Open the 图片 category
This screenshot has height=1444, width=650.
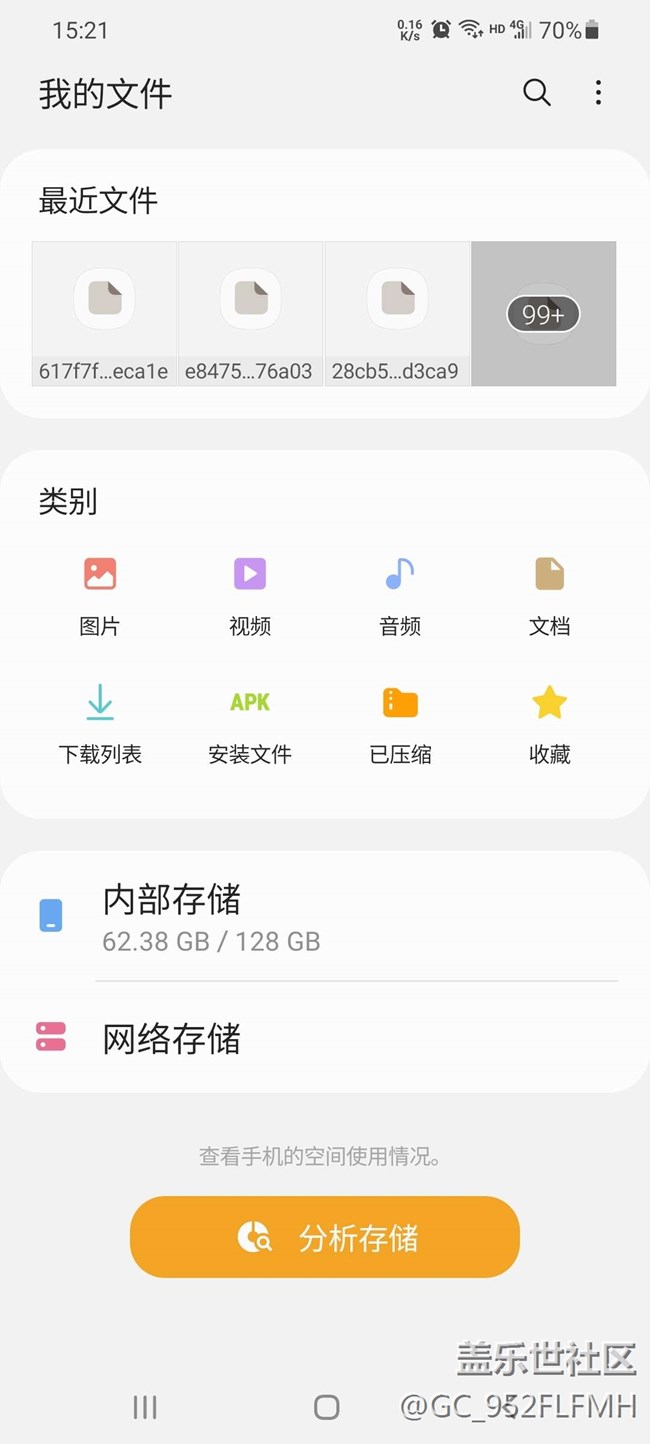(x=100, y=597)
